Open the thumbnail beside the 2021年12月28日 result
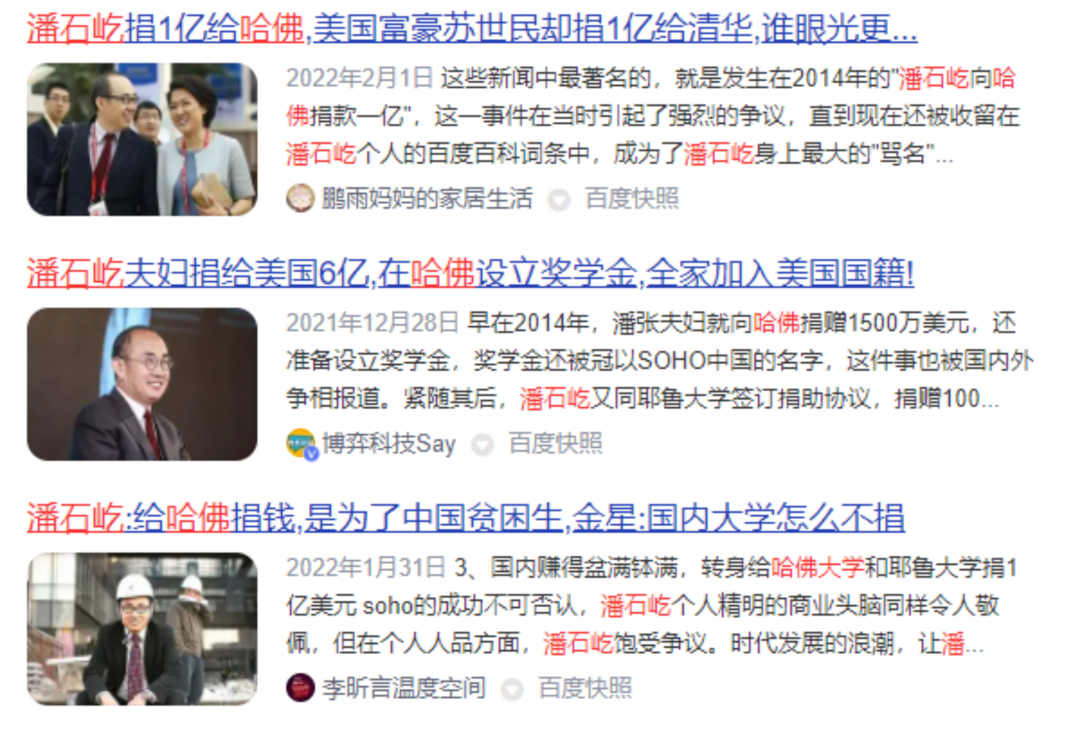The height and width of the screenshot is (729, 1080). (x=142, y=384)
